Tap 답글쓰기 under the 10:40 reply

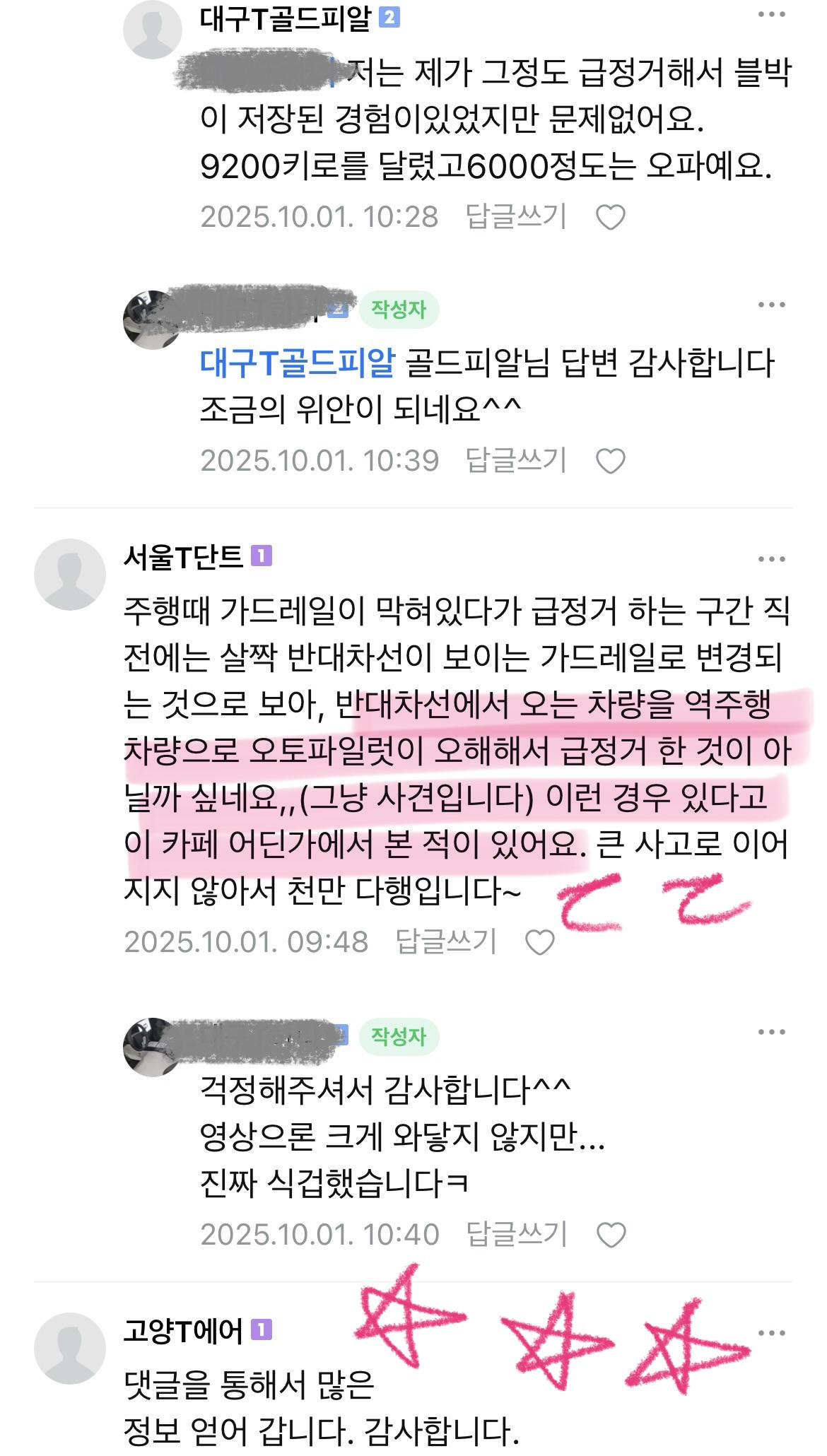(516, 1234)
